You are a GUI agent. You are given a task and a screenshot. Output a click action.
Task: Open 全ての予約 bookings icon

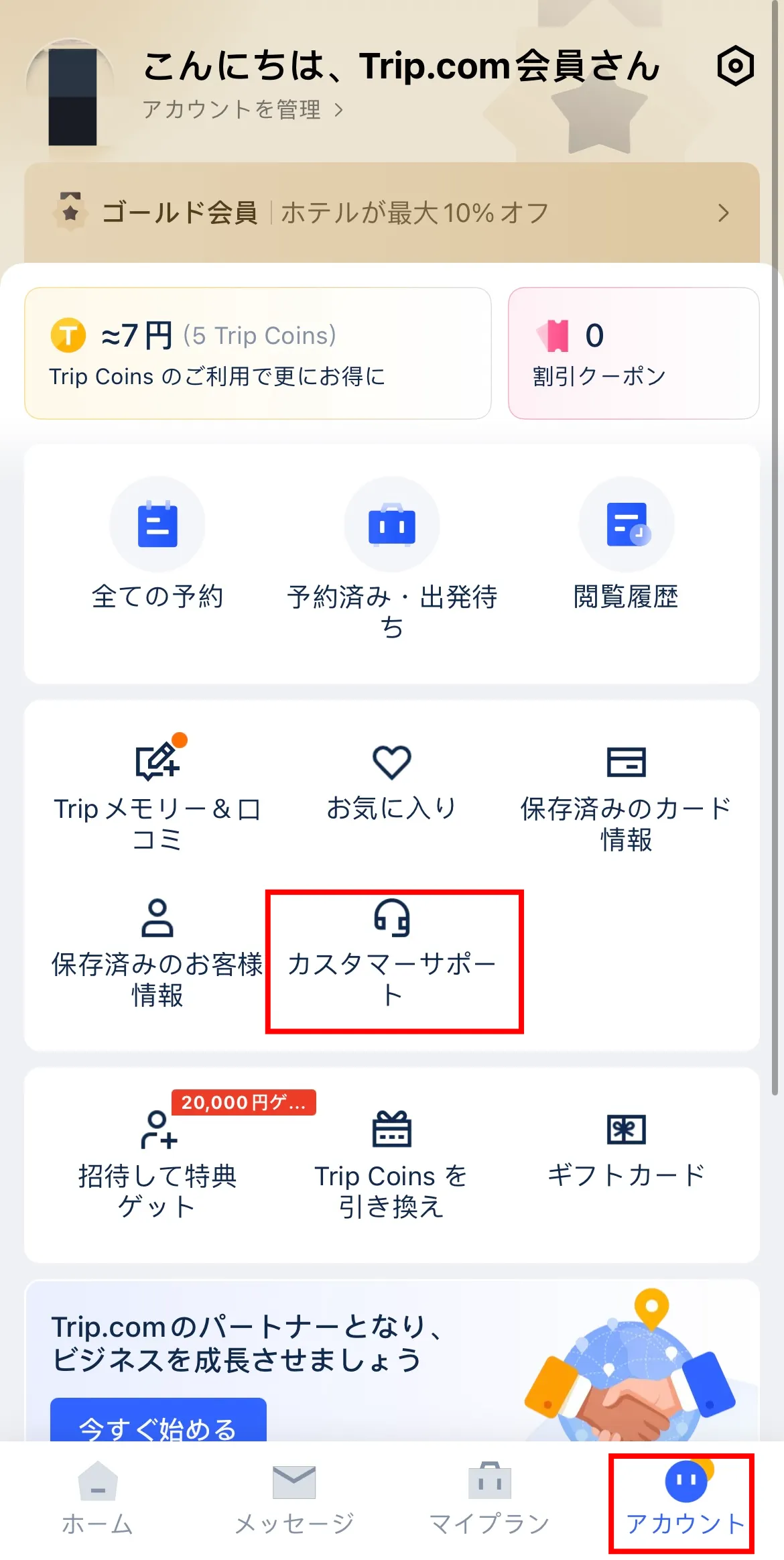click(x=157, y=525)
